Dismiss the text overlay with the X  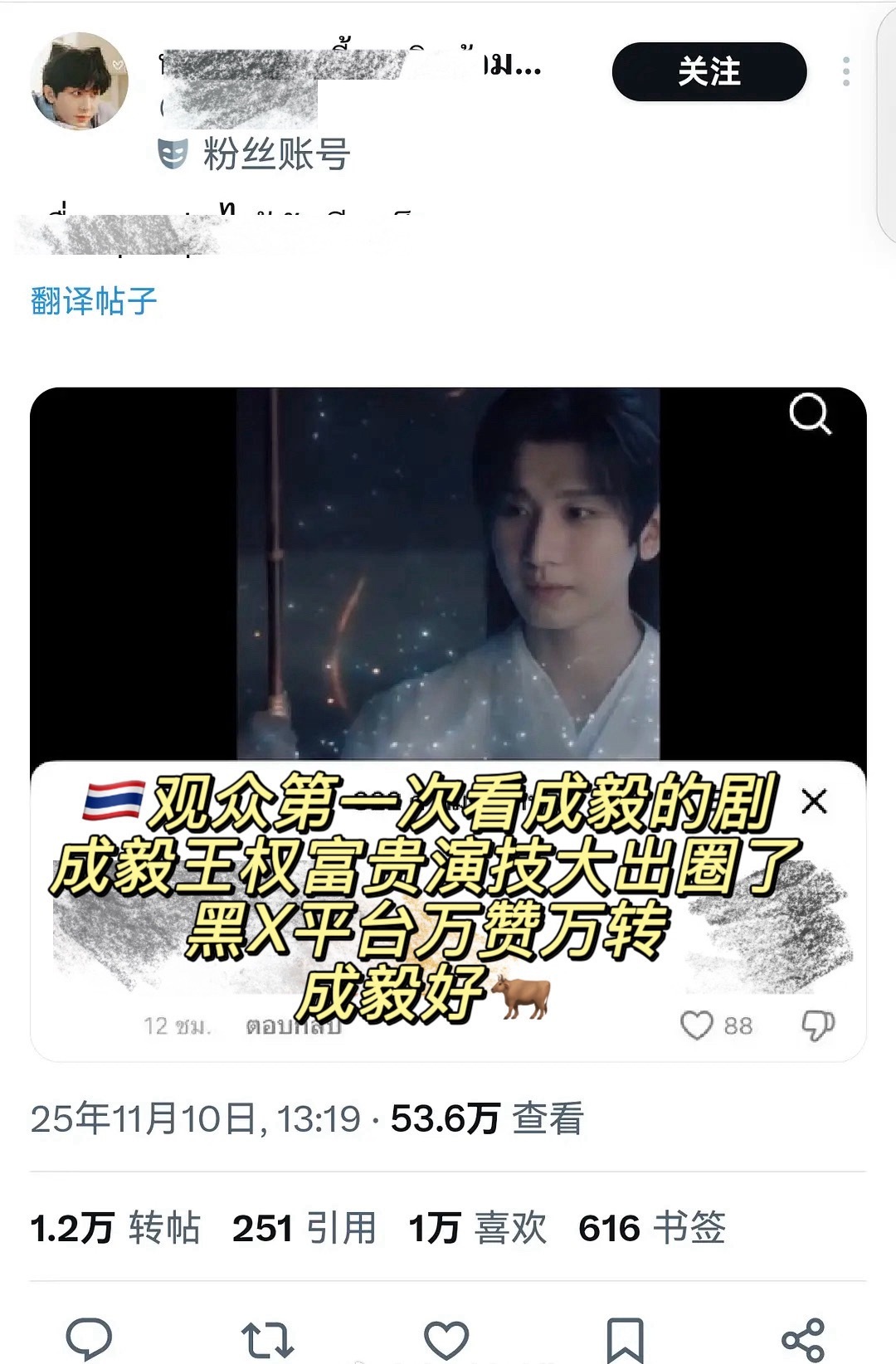pyautogui.click(x=814, y=801)
